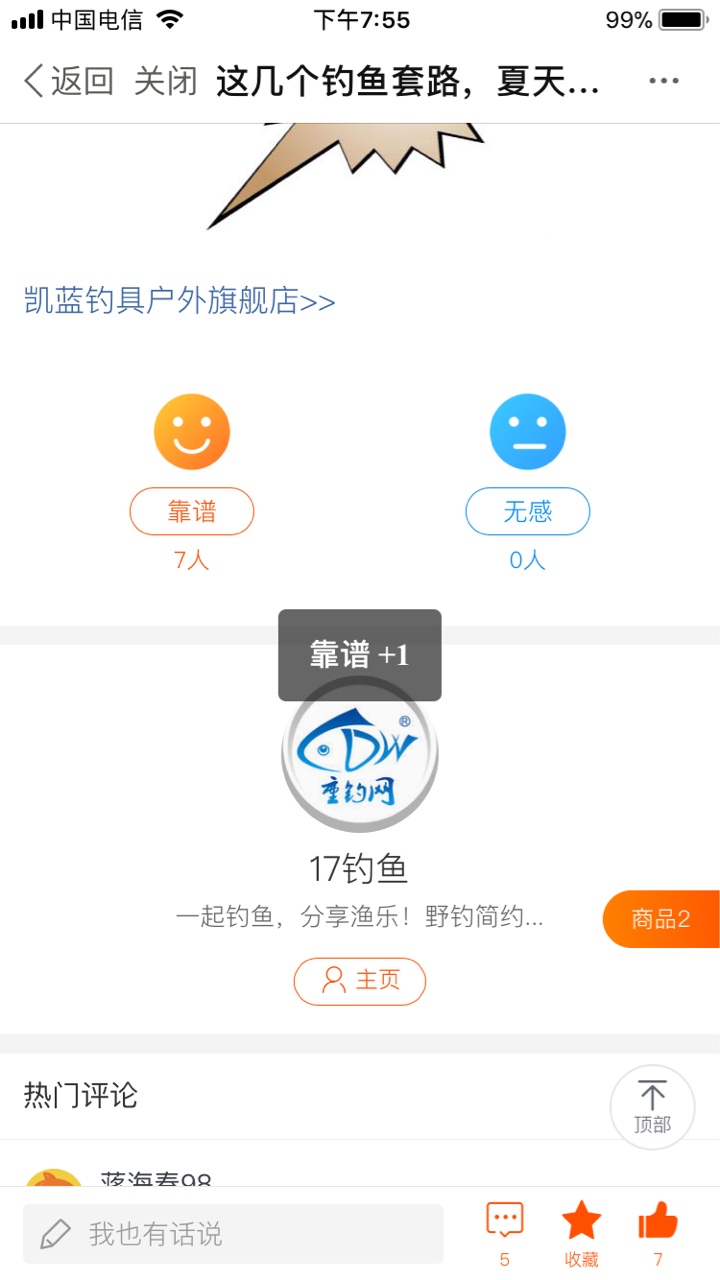Go back with the 返回 arrow
The image size is (720, 1280).
click(x=66, y=81)
